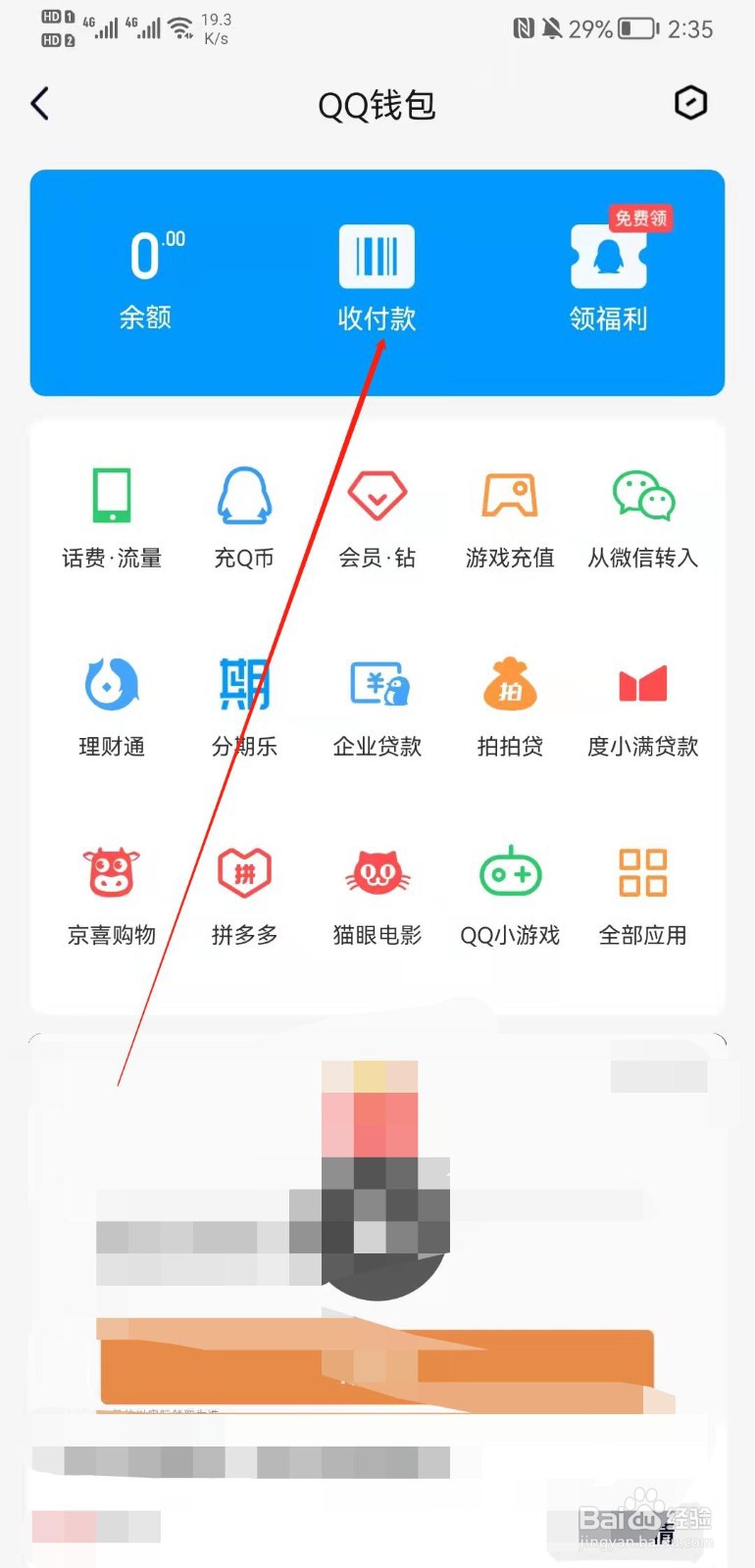Select the 度小满贷款 loan icon

click(x=642, y=701)
